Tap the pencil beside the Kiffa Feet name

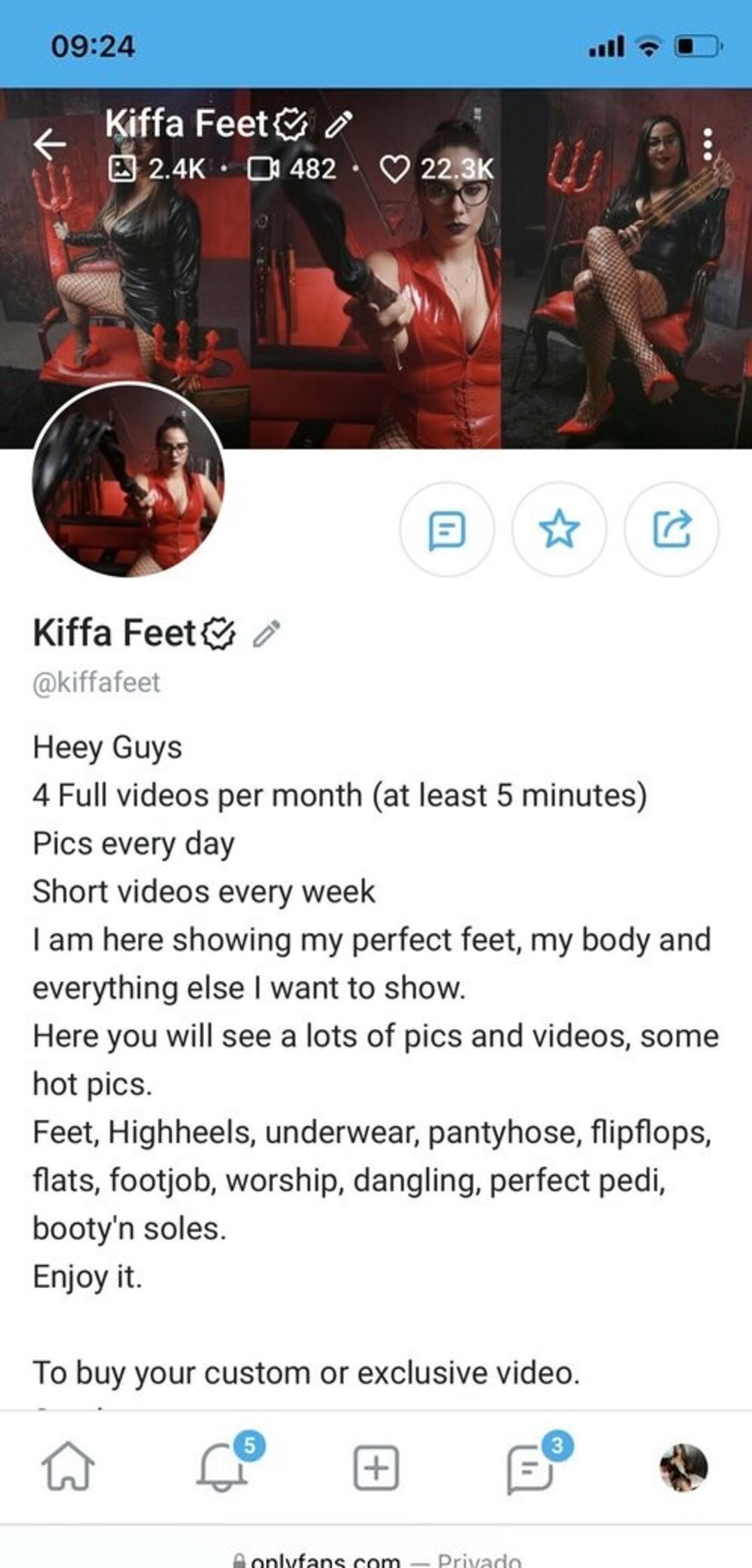(x=266, y=633)
